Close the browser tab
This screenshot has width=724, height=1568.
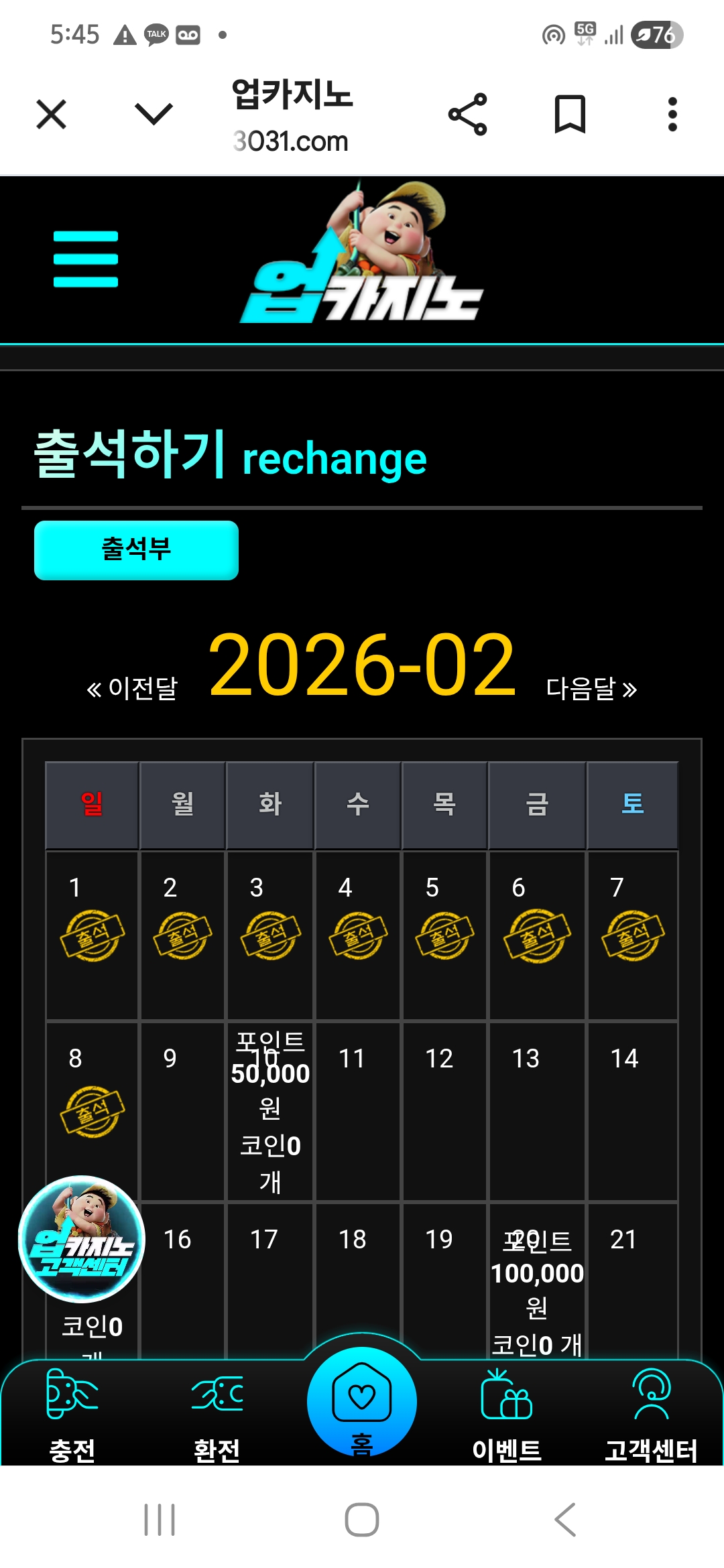click(x=51, y=114)
